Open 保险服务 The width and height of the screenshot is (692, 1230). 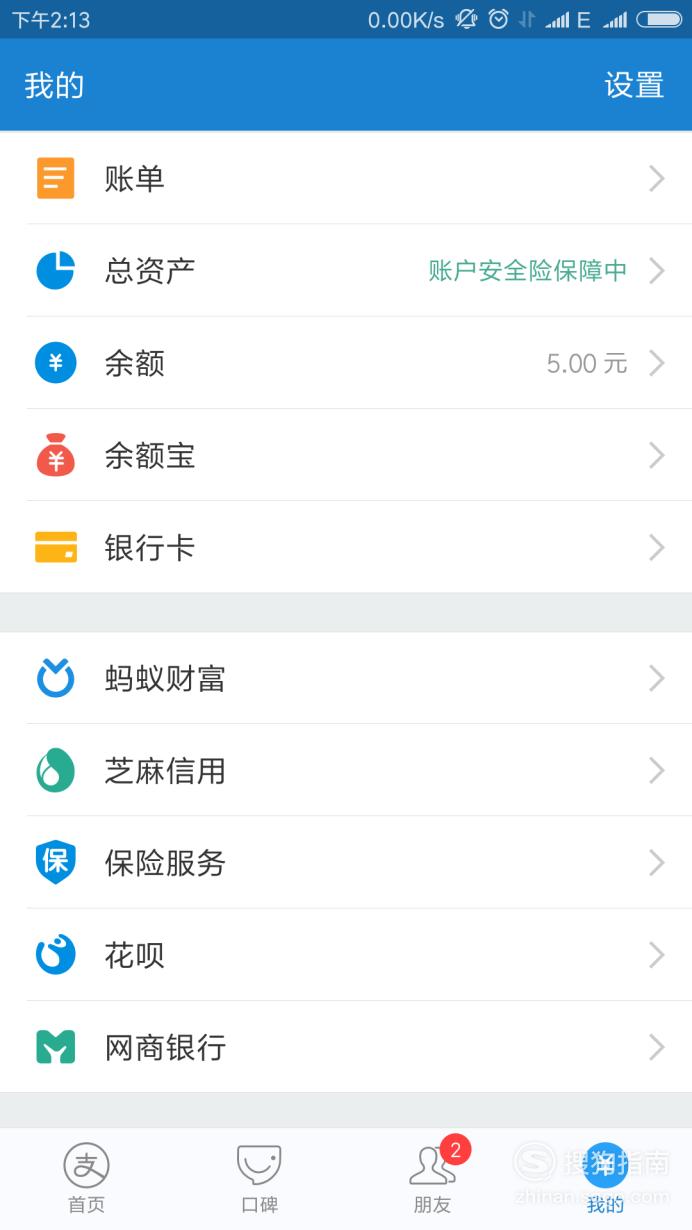(x=346, y=862)
